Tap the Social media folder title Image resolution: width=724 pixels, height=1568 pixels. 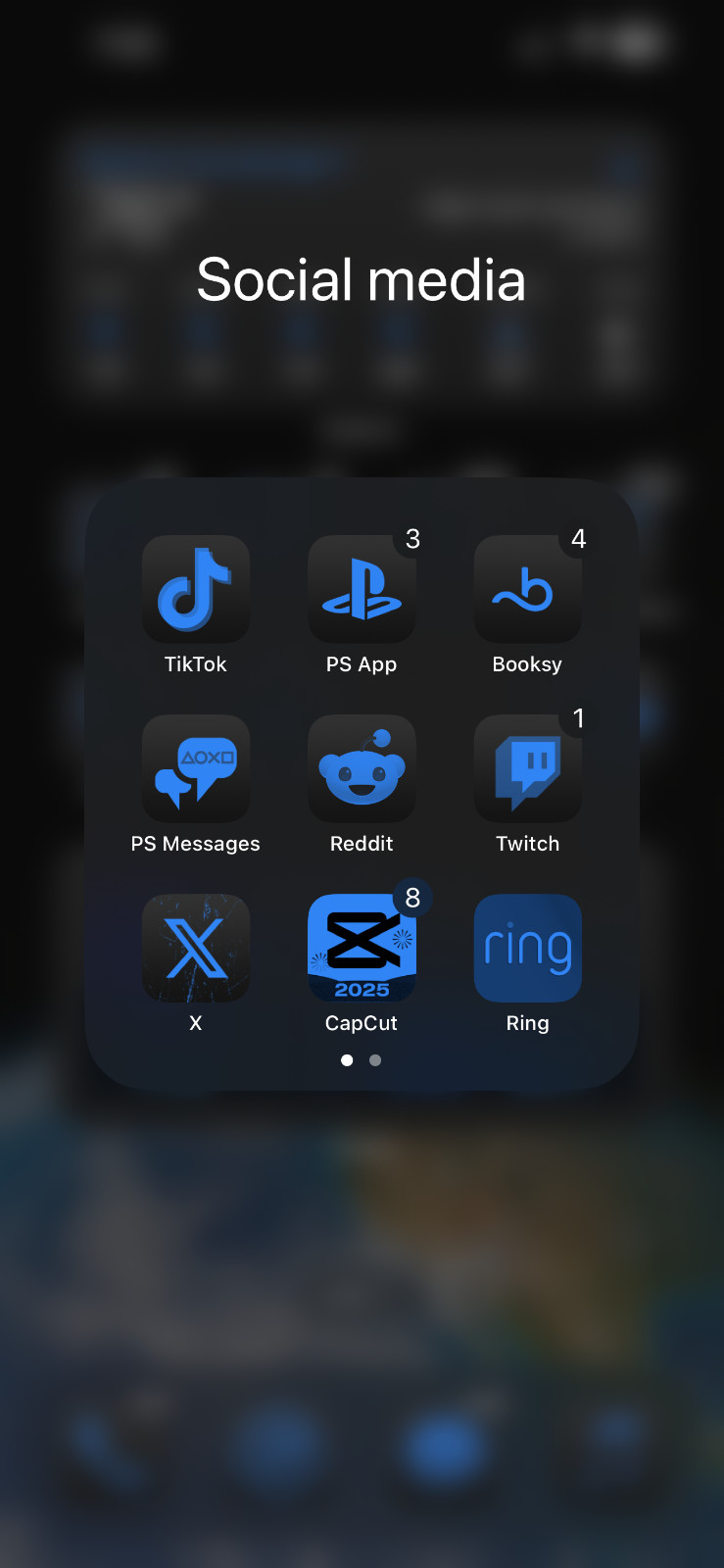coord(362,280)
